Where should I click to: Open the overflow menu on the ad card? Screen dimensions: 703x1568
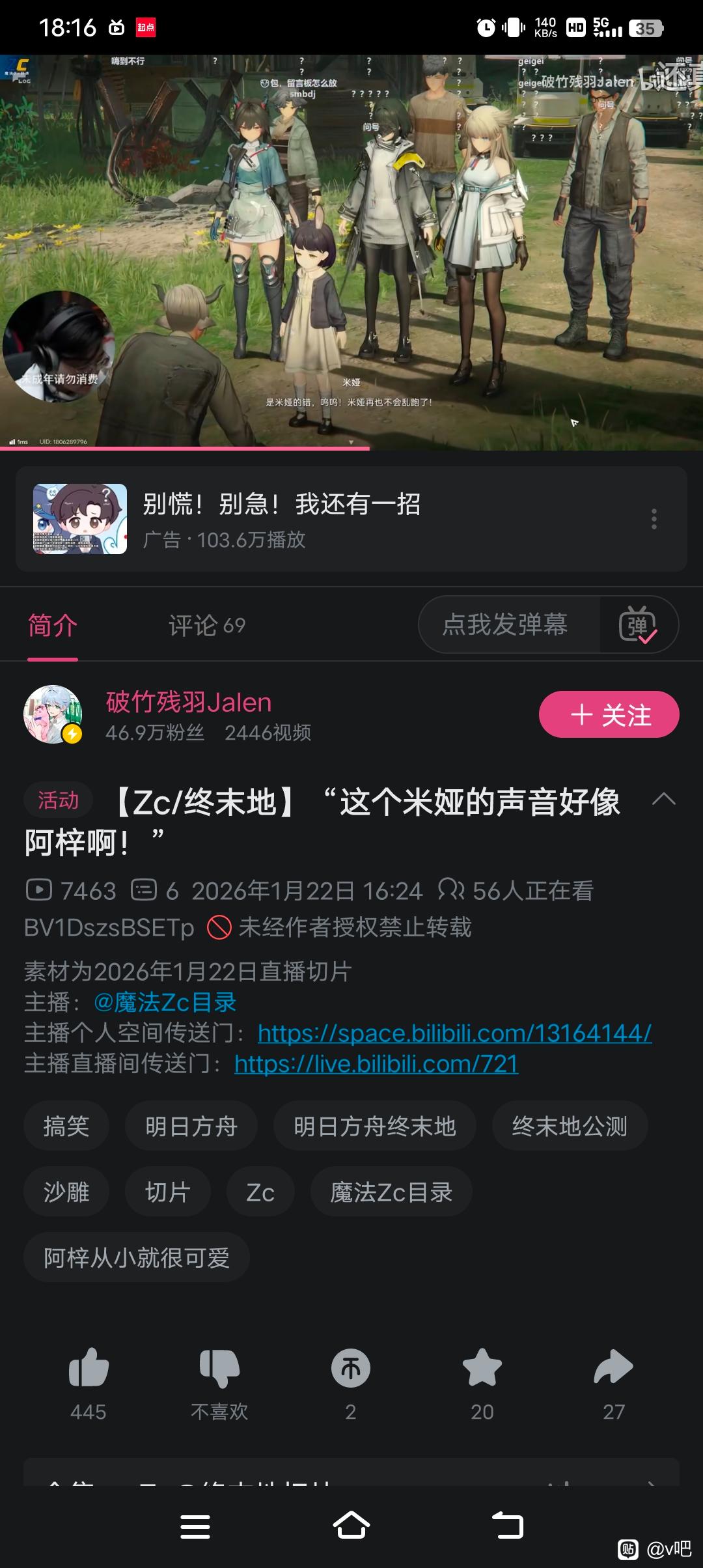click(654, 519)
